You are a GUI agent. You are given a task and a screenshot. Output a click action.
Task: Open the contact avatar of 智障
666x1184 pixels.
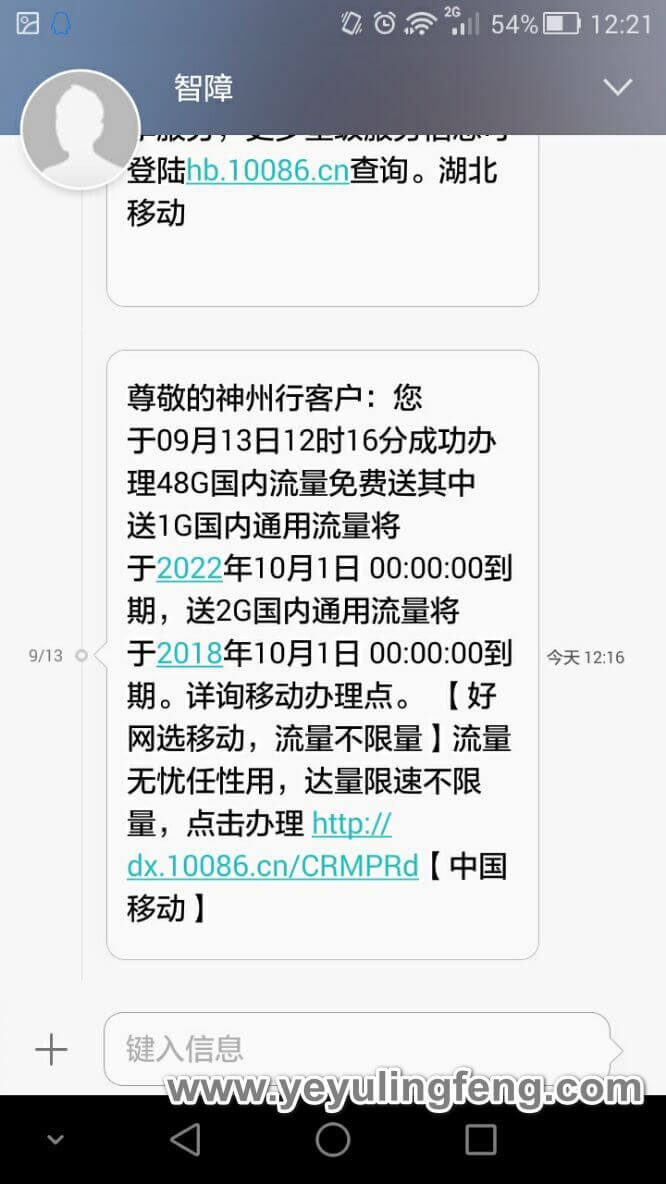pos(81,129)
